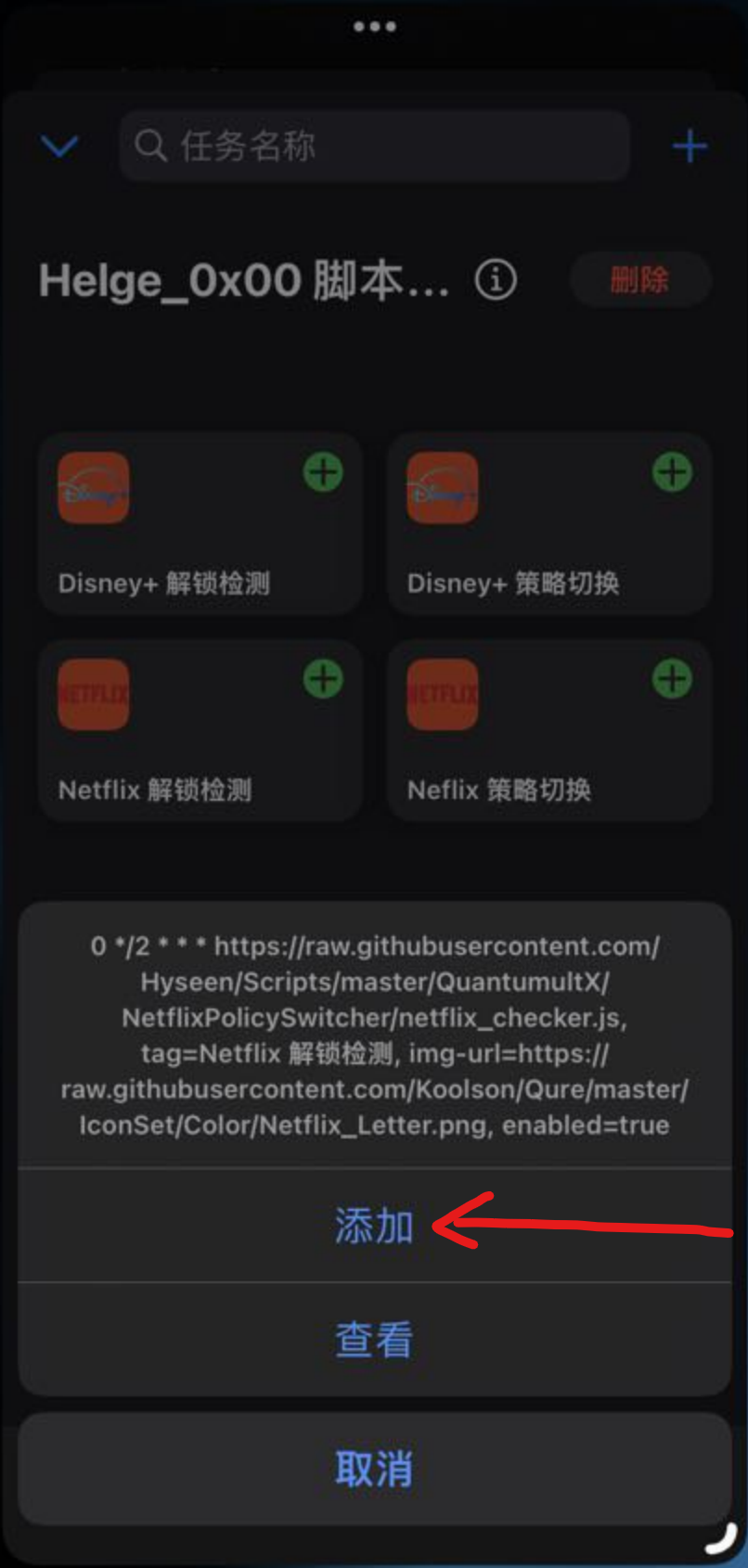This screenshot has width=748, height=1568.
Task: Add the Neflix 策略切换 task
Action: tap(672, 679)
